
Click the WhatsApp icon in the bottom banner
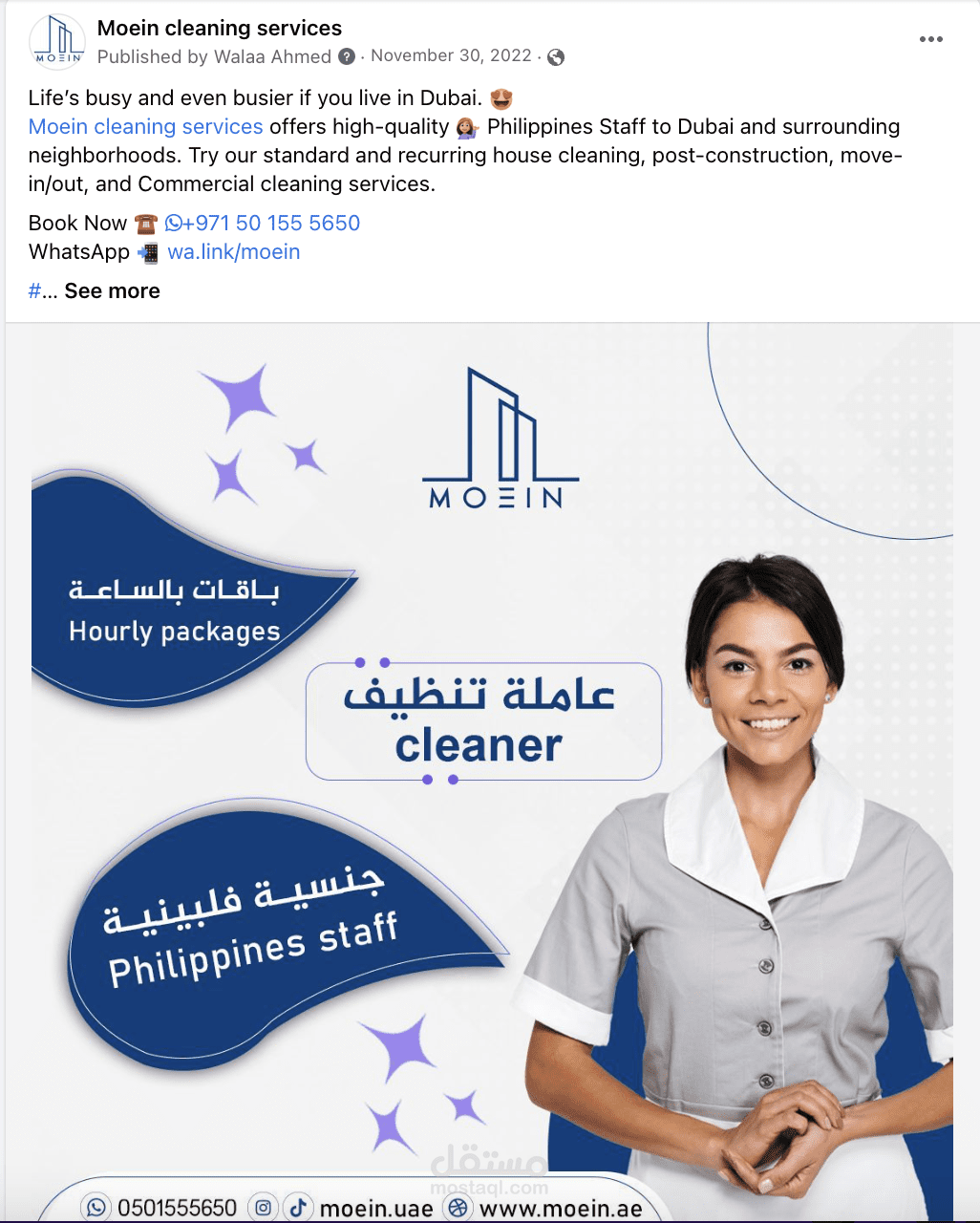[x=94, y=1207]
